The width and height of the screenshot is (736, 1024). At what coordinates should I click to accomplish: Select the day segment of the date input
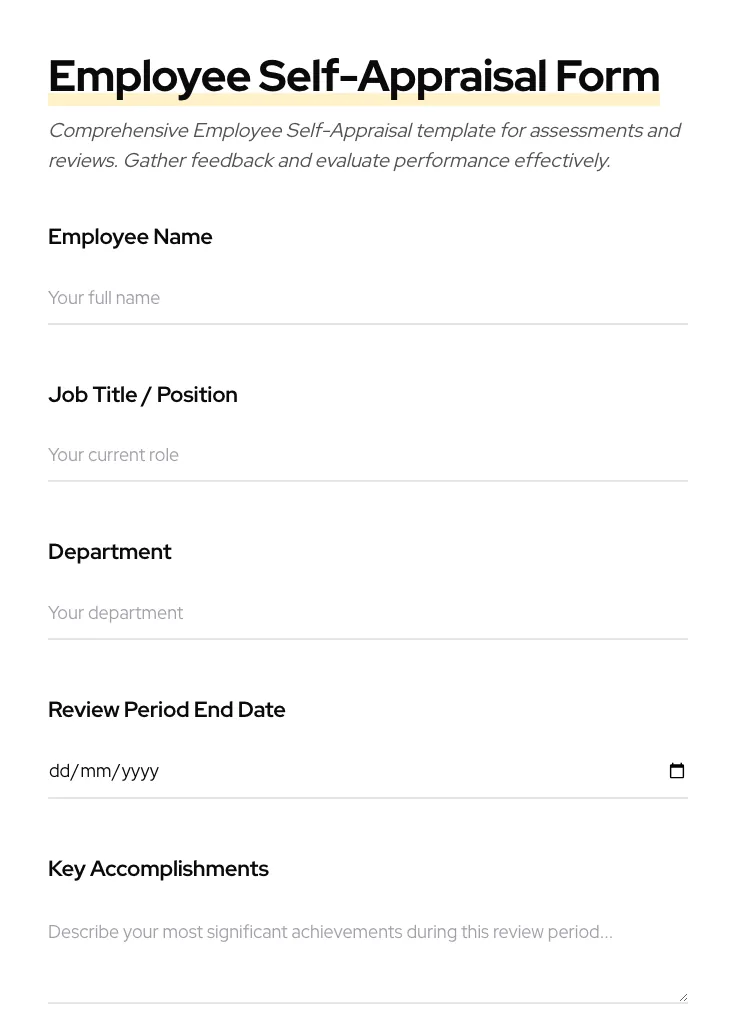(x=59, y=770)
